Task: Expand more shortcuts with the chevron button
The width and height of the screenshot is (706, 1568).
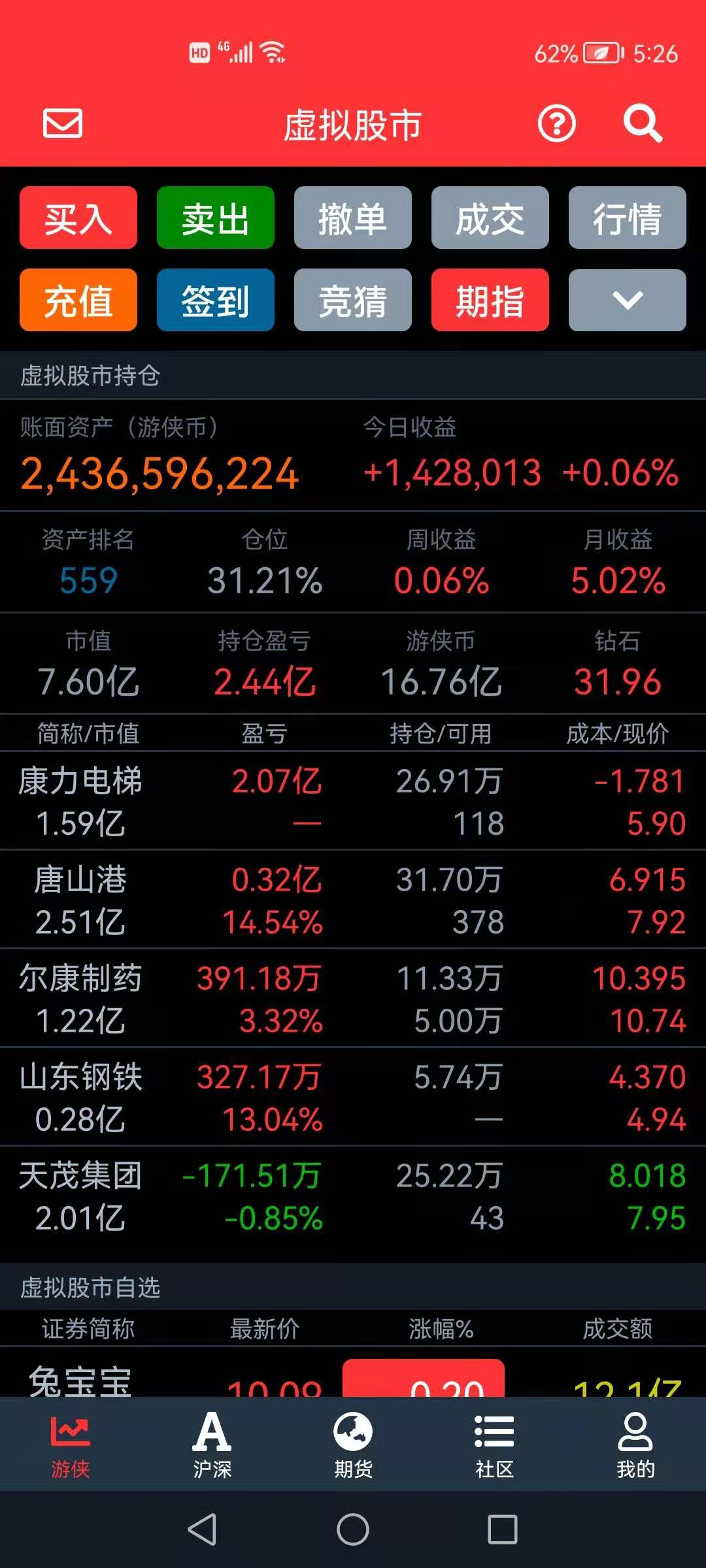Action: coord(628,300)
